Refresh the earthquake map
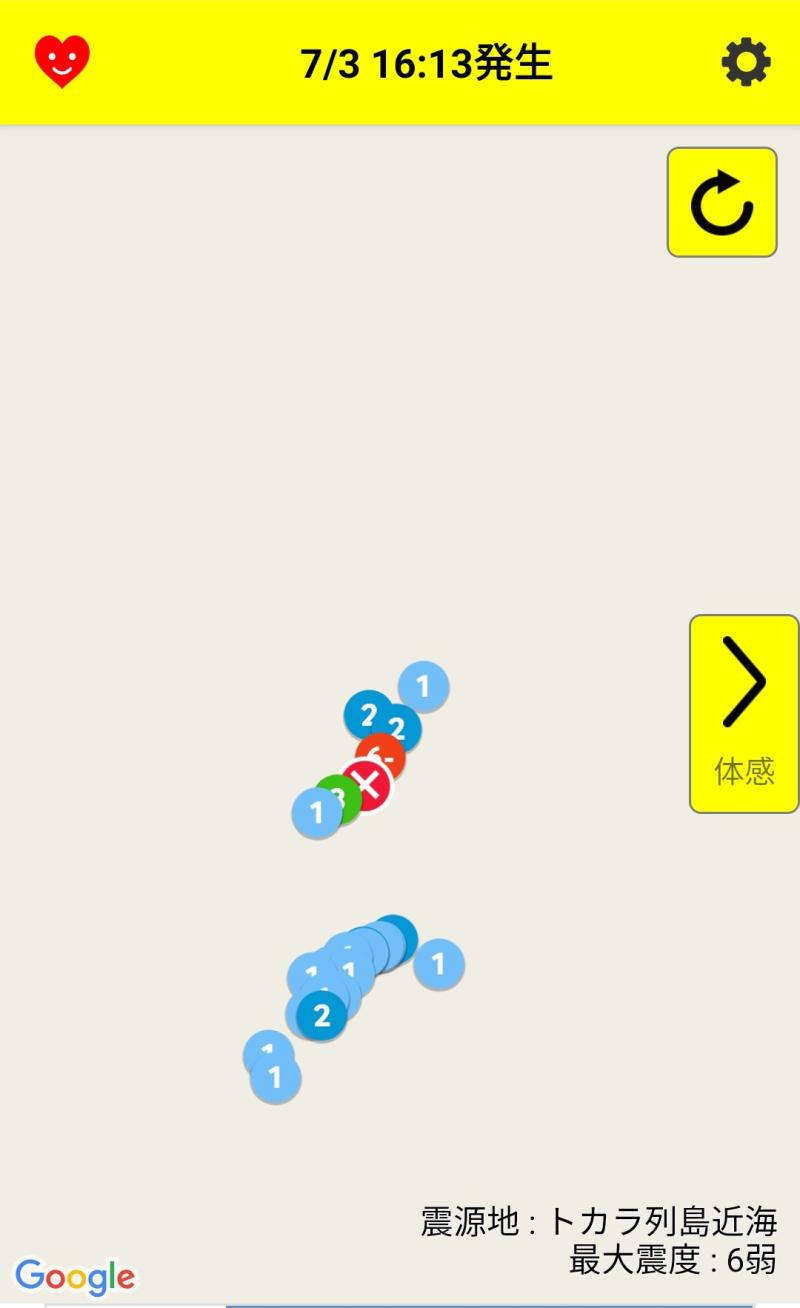This screenshot has width=800, height=1308. click(722, 203)
